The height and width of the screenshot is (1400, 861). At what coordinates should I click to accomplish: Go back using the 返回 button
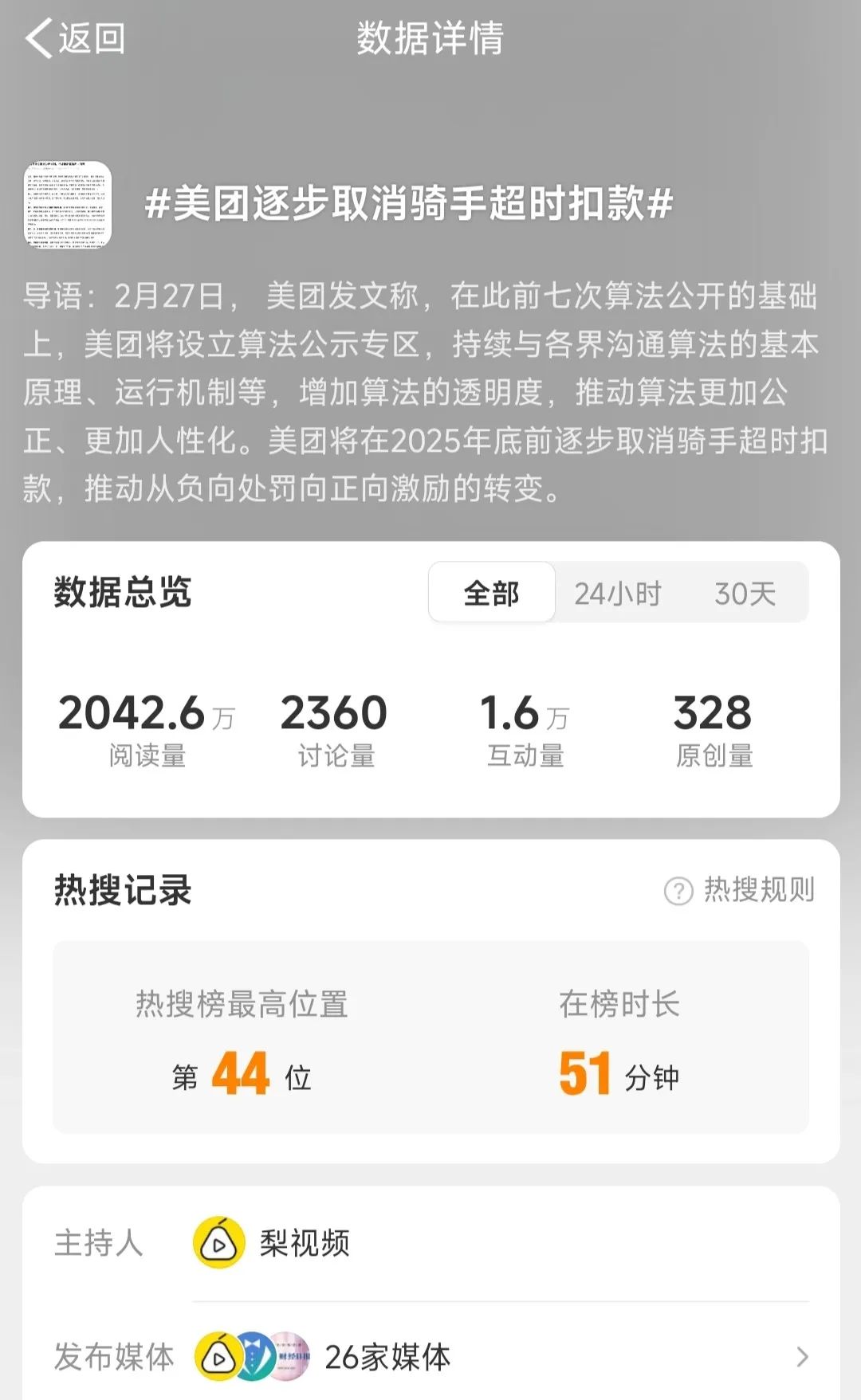click(76, 38)
